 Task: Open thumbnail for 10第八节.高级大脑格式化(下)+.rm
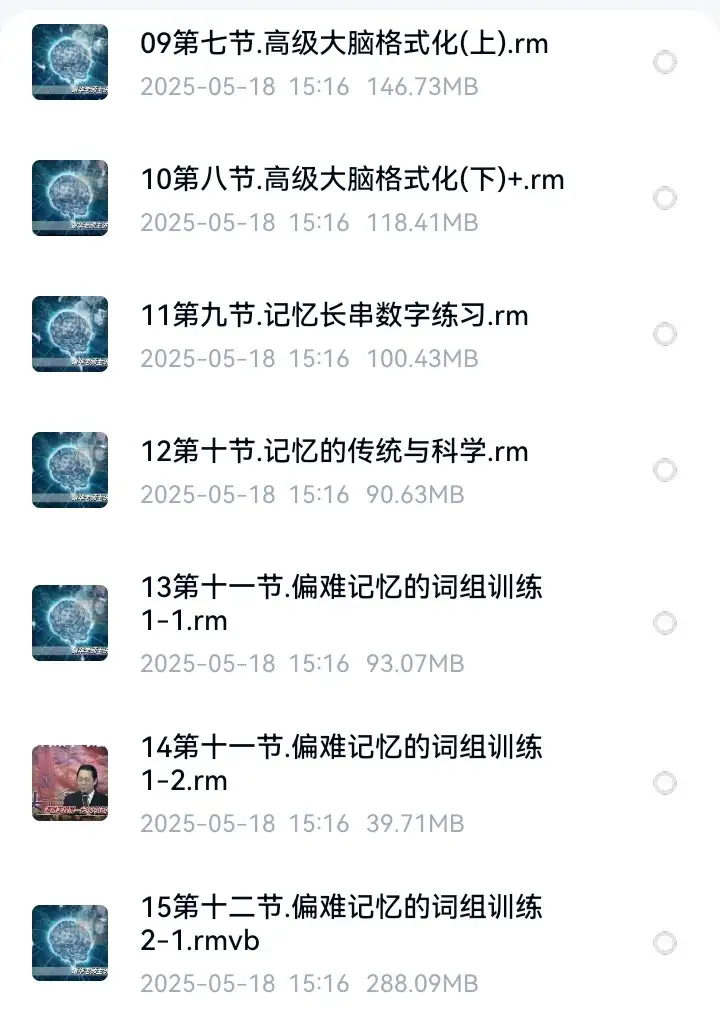[68, 197]
